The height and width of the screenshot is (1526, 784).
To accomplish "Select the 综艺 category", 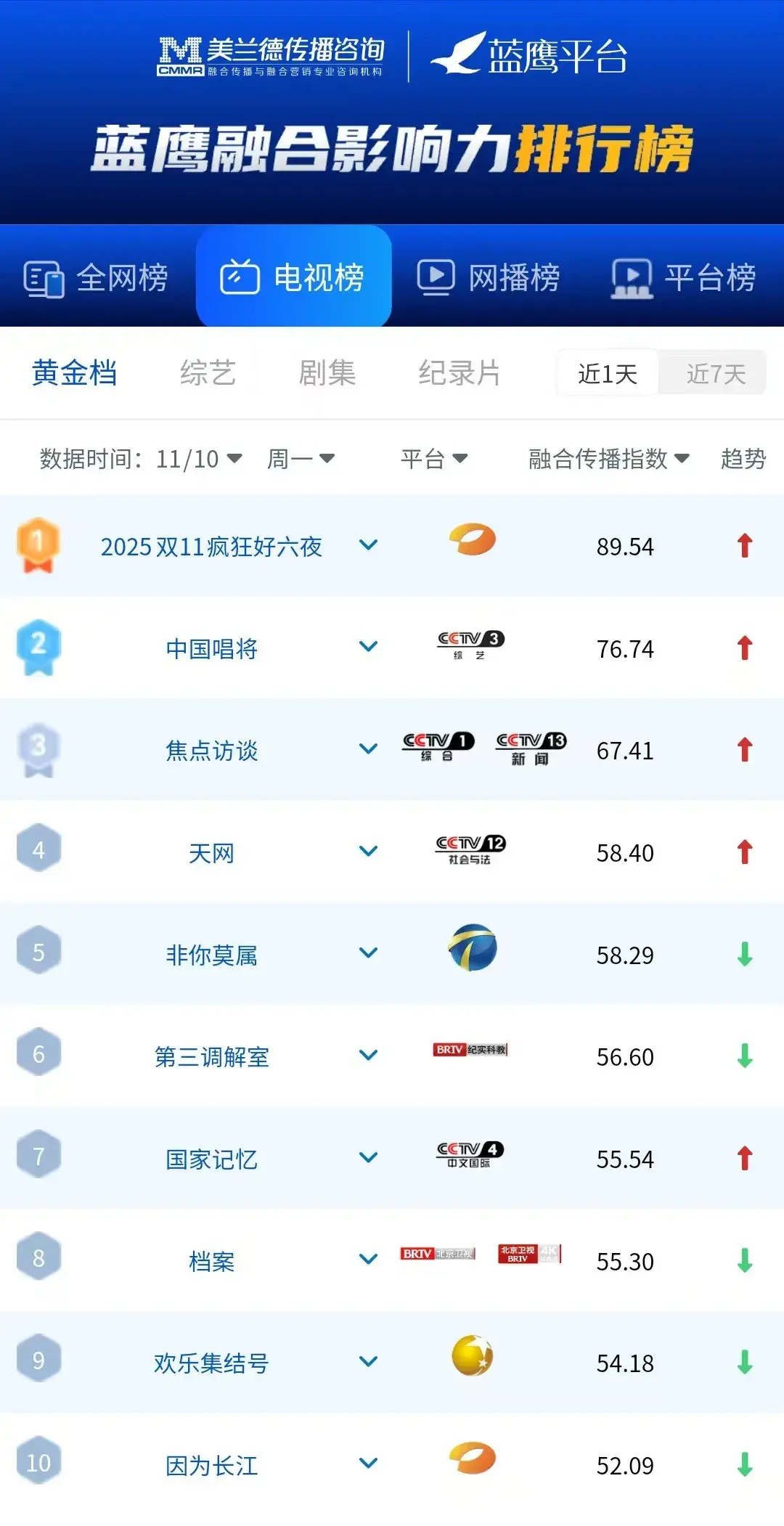I will [x=208, y=373].
